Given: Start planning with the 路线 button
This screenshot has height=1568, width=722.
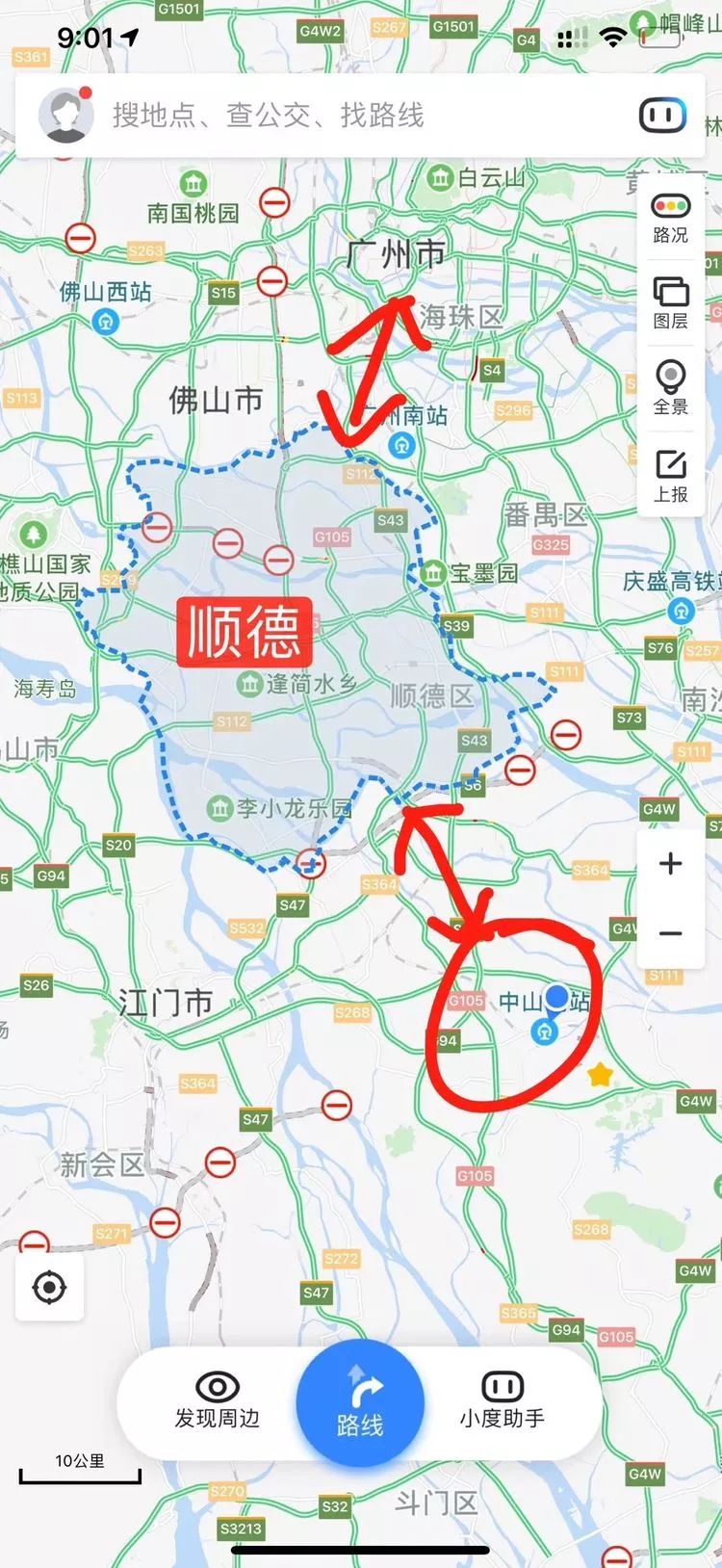Looking at the screenshot, I should (x=360, y=1403).
